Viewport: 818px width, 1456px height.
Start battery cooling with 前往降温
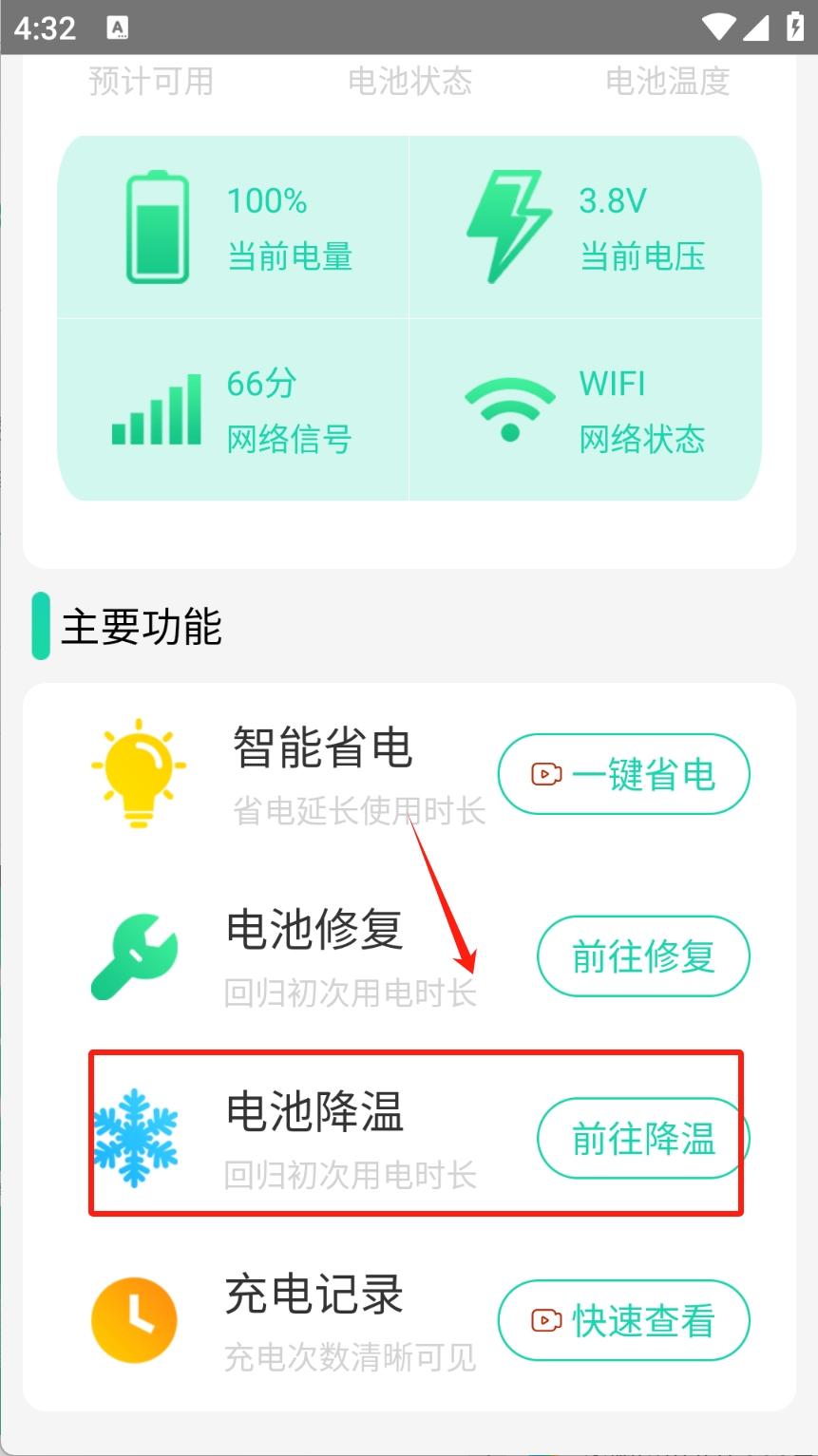coord(642,1138)
